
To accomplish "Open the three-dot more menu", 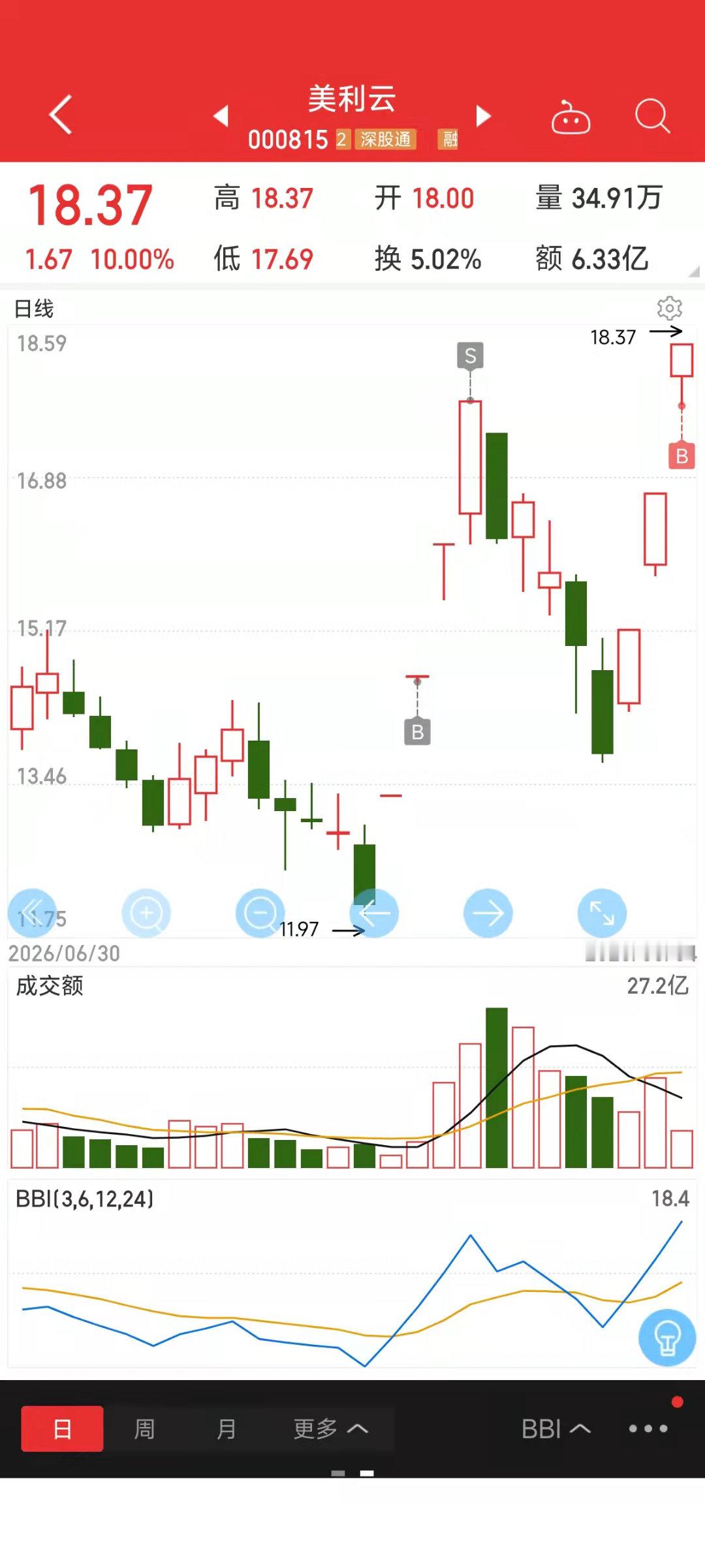I will 648,1428.
